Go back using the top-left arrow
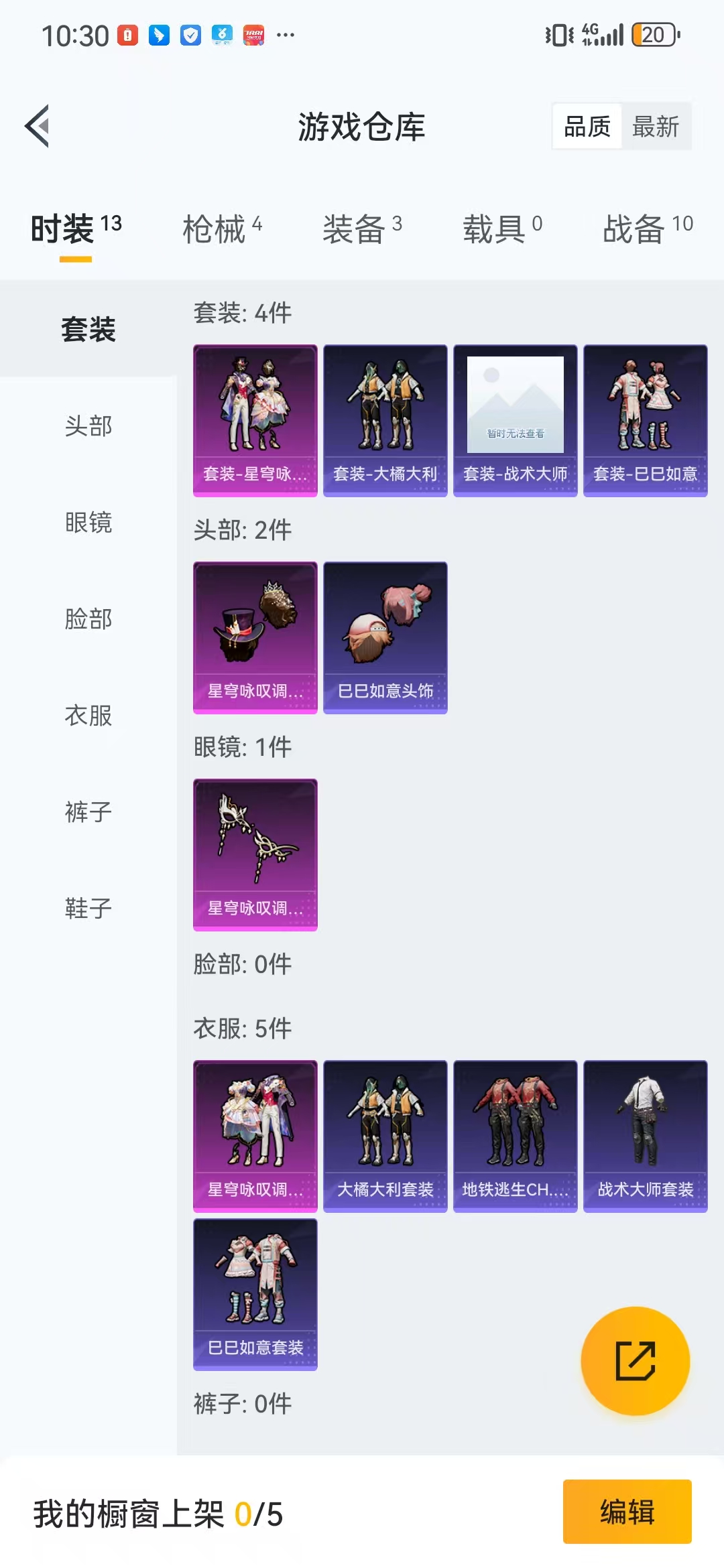The image size is (724, 1568). (x=38, y=126)
